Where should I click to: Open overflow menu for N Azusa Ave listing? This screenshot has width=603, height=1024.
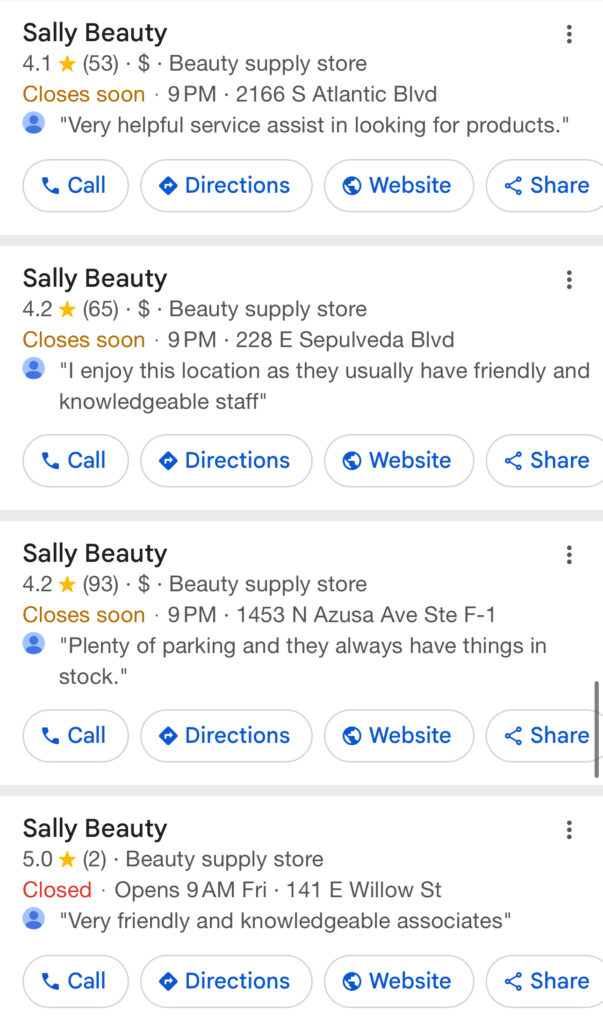[569, 554]
